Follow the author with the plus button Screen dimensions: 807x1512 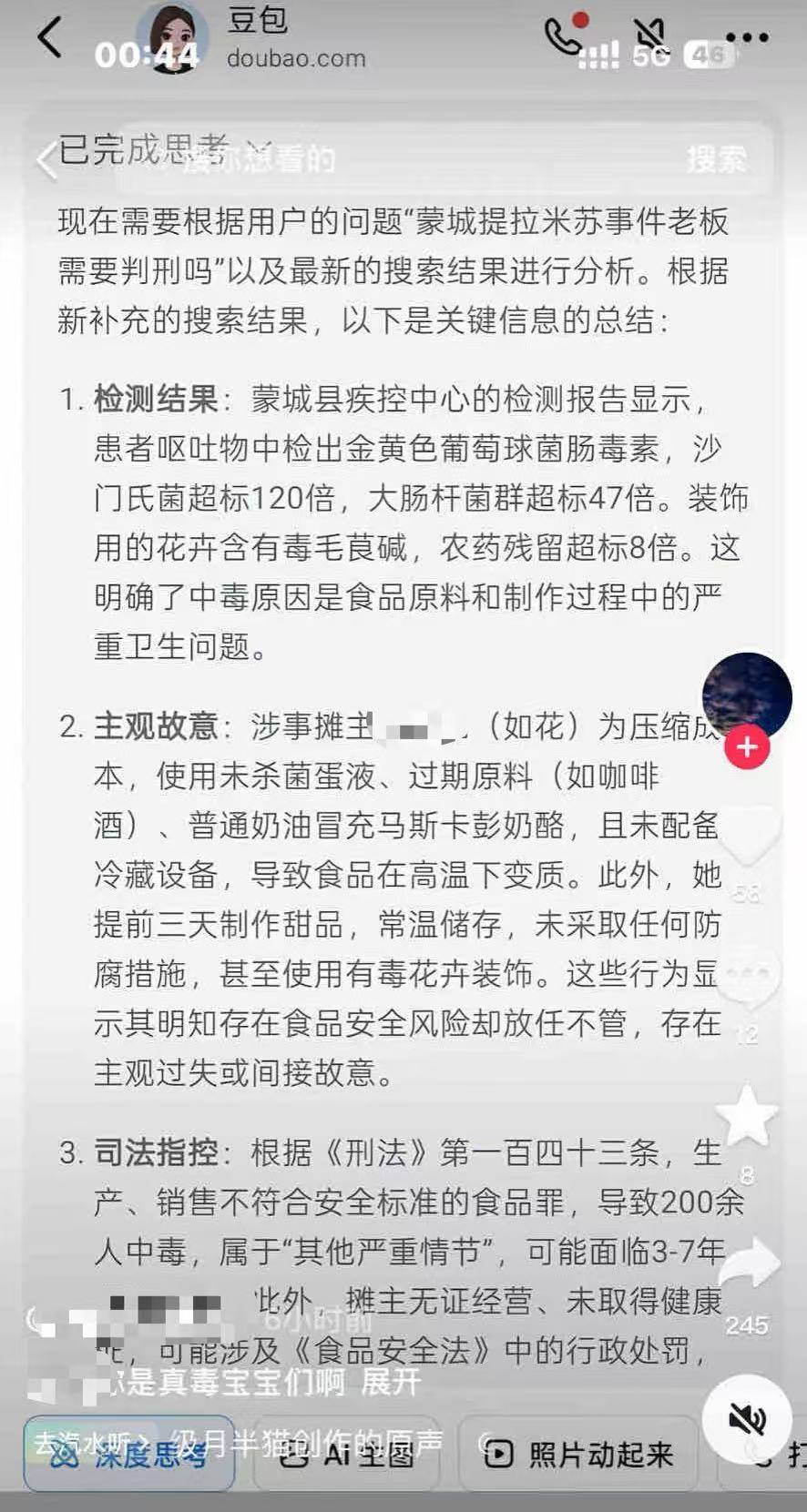point(747,747)
